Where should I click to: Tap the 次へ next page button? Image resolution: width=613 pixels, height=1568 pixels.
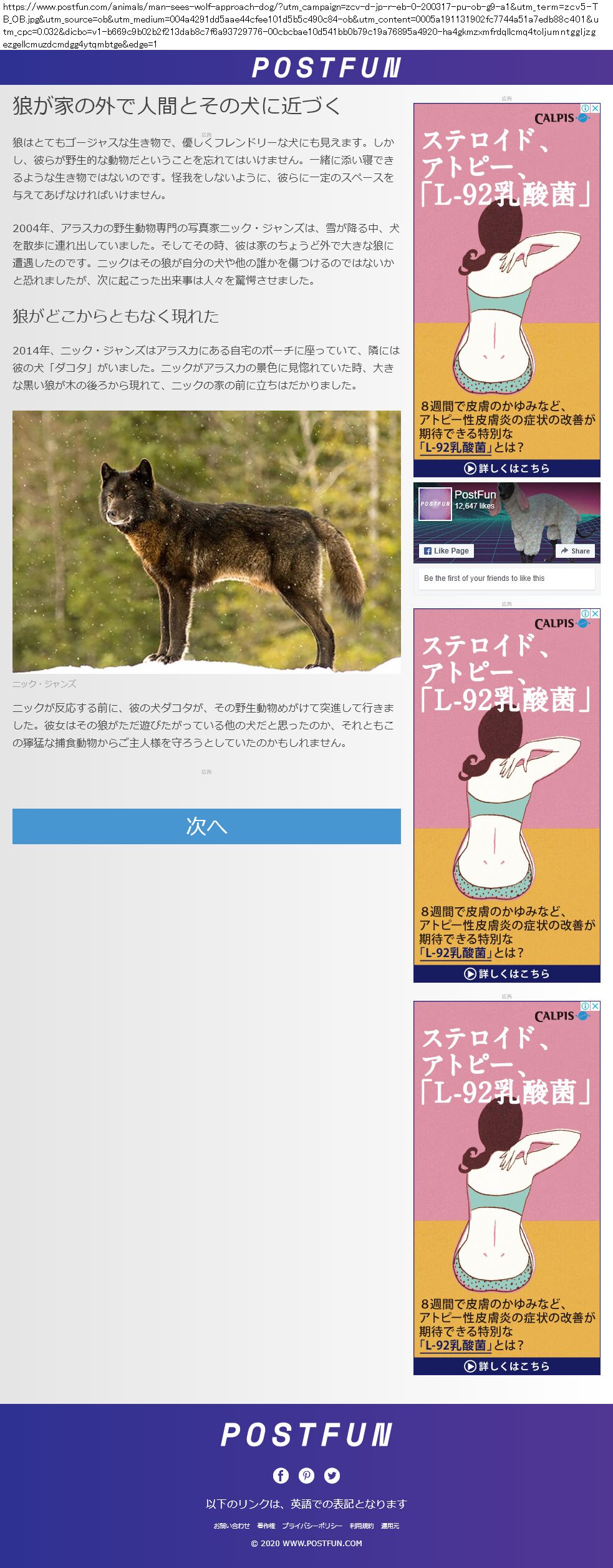(206, 826)
